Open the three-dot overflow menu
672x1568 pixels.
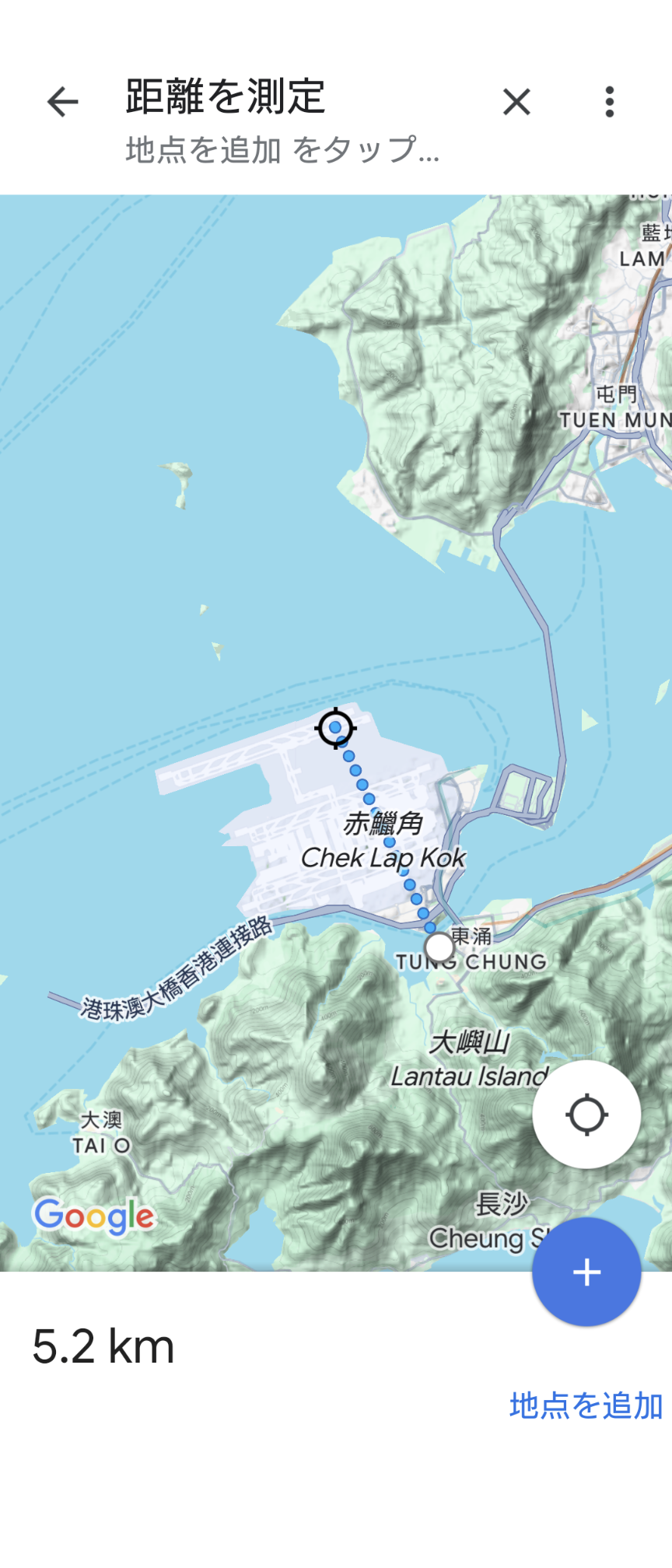pos(610,102)
